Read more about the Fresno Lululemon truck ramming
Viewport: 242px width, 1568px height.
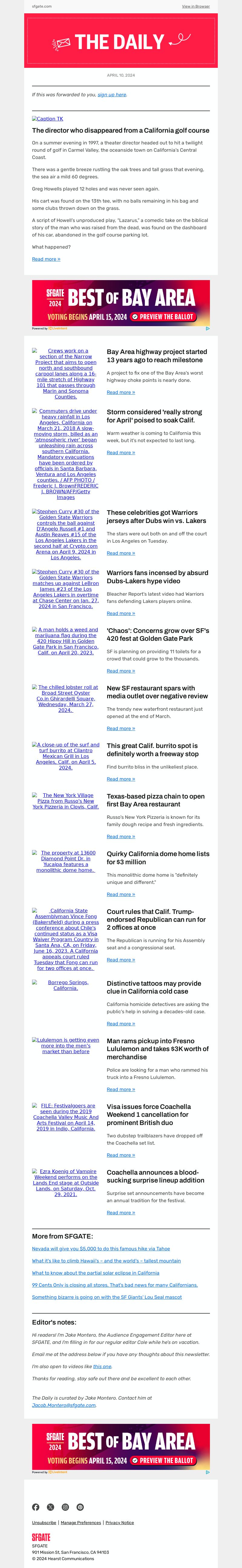pos(121,1089)
